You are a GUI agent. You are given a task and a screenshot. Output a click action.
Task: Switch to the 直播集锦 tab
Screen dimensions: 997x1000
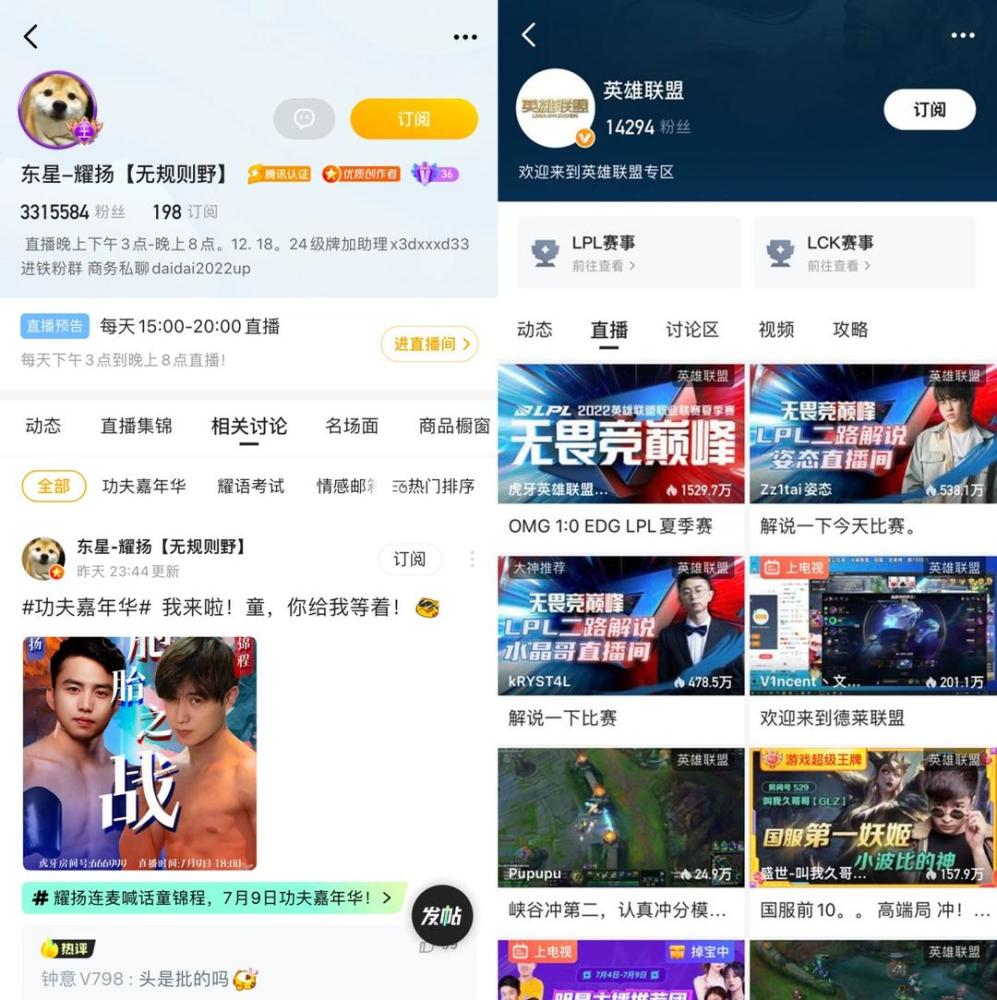pyautogui.click(x=136, y=426)
